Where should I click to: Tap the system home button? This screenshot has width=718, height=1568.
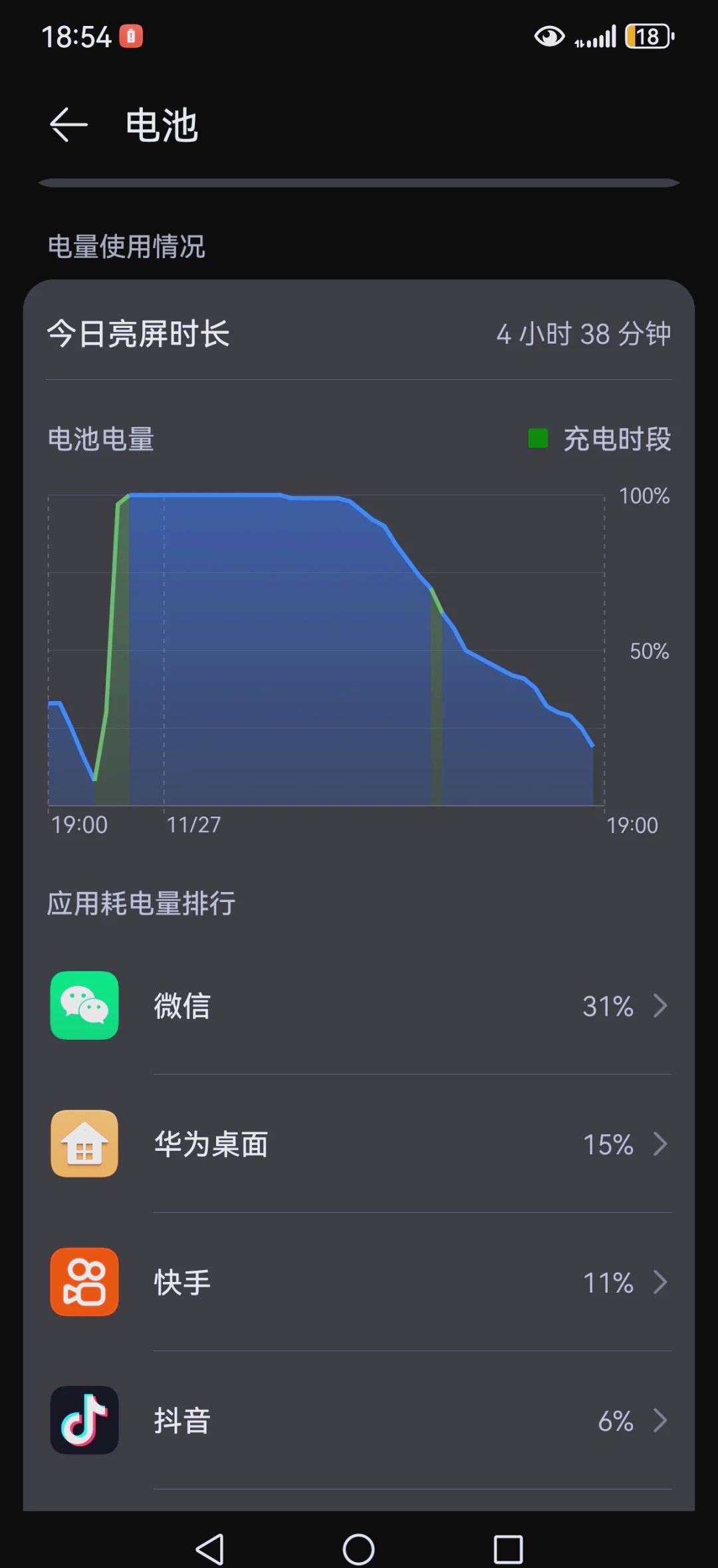(358, 1549)
